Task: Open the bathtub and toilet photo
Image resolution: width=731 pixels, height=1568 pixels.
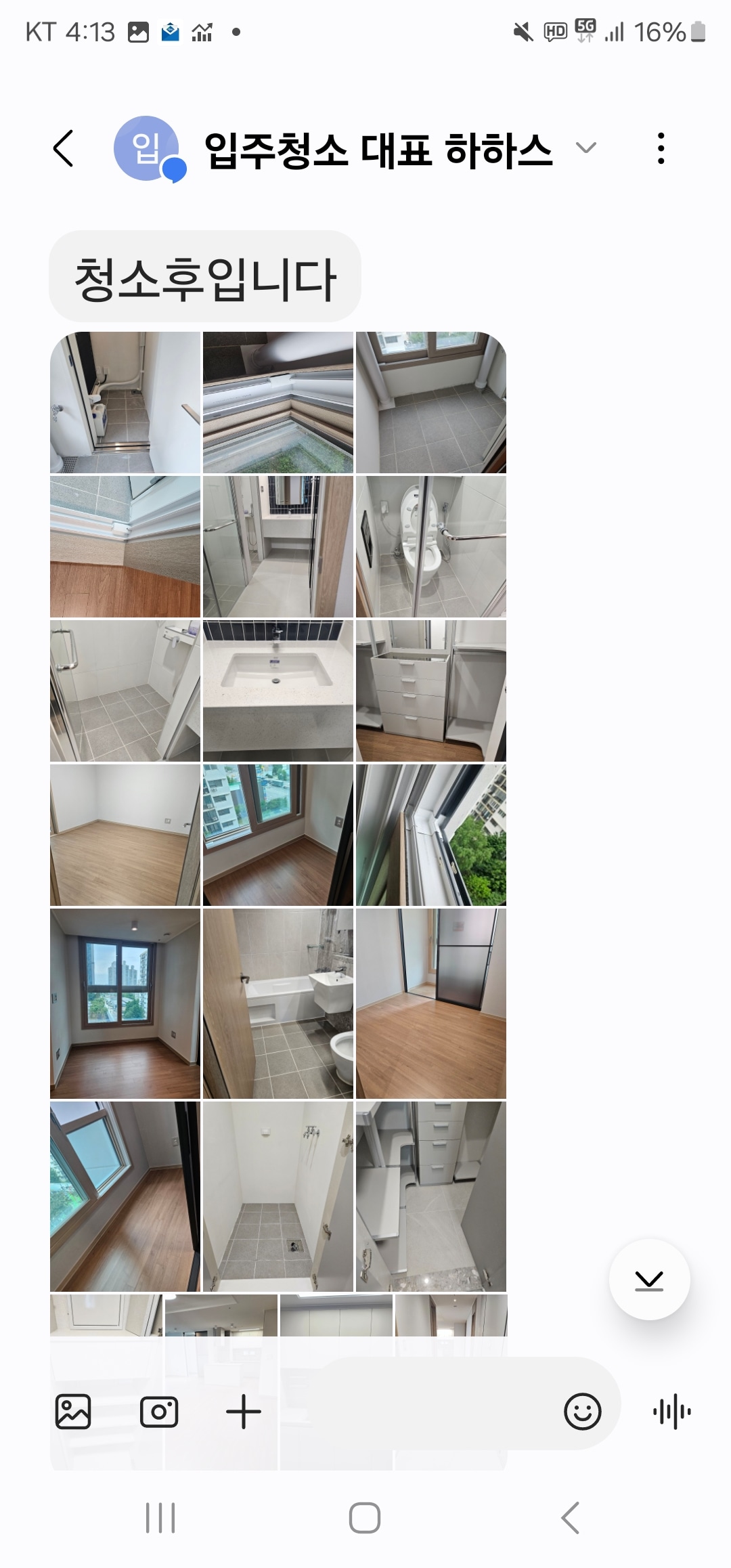Action: [x=278, y=1003]
